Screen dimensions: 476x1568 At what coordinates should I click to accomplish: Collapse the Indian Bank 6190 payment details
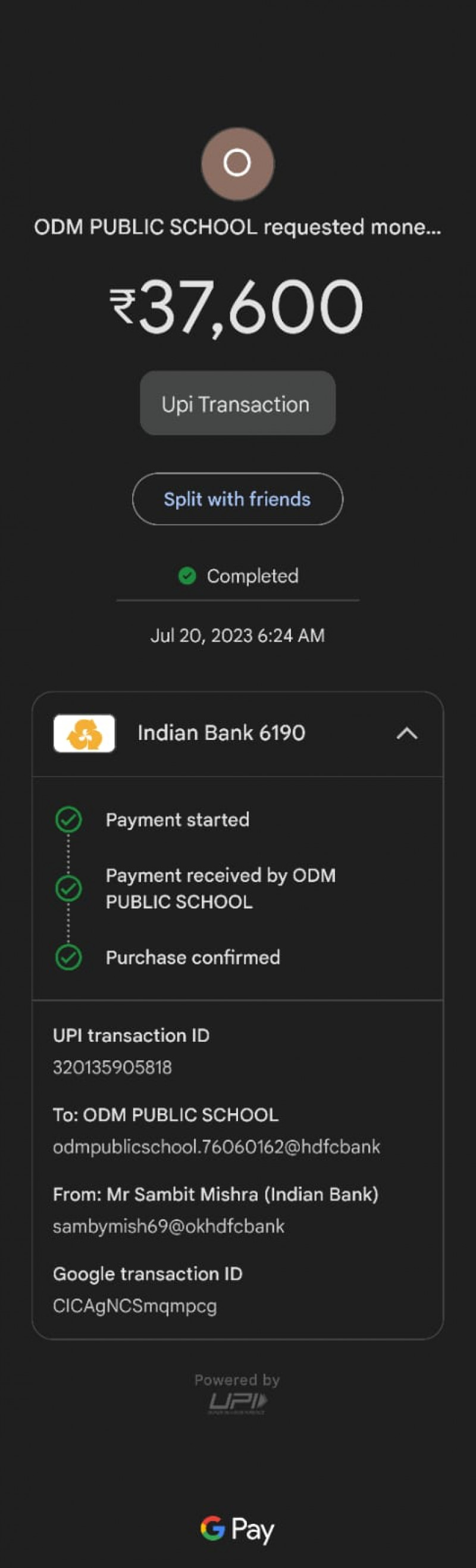(x=406, y=733)
